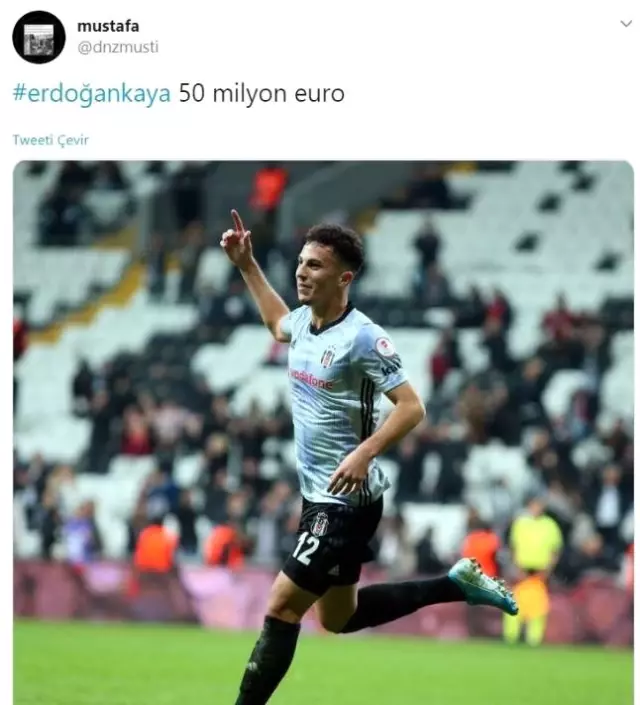Open mustafa's profile picture
Screen dimensions: 640x705
(x=39, y=37)
